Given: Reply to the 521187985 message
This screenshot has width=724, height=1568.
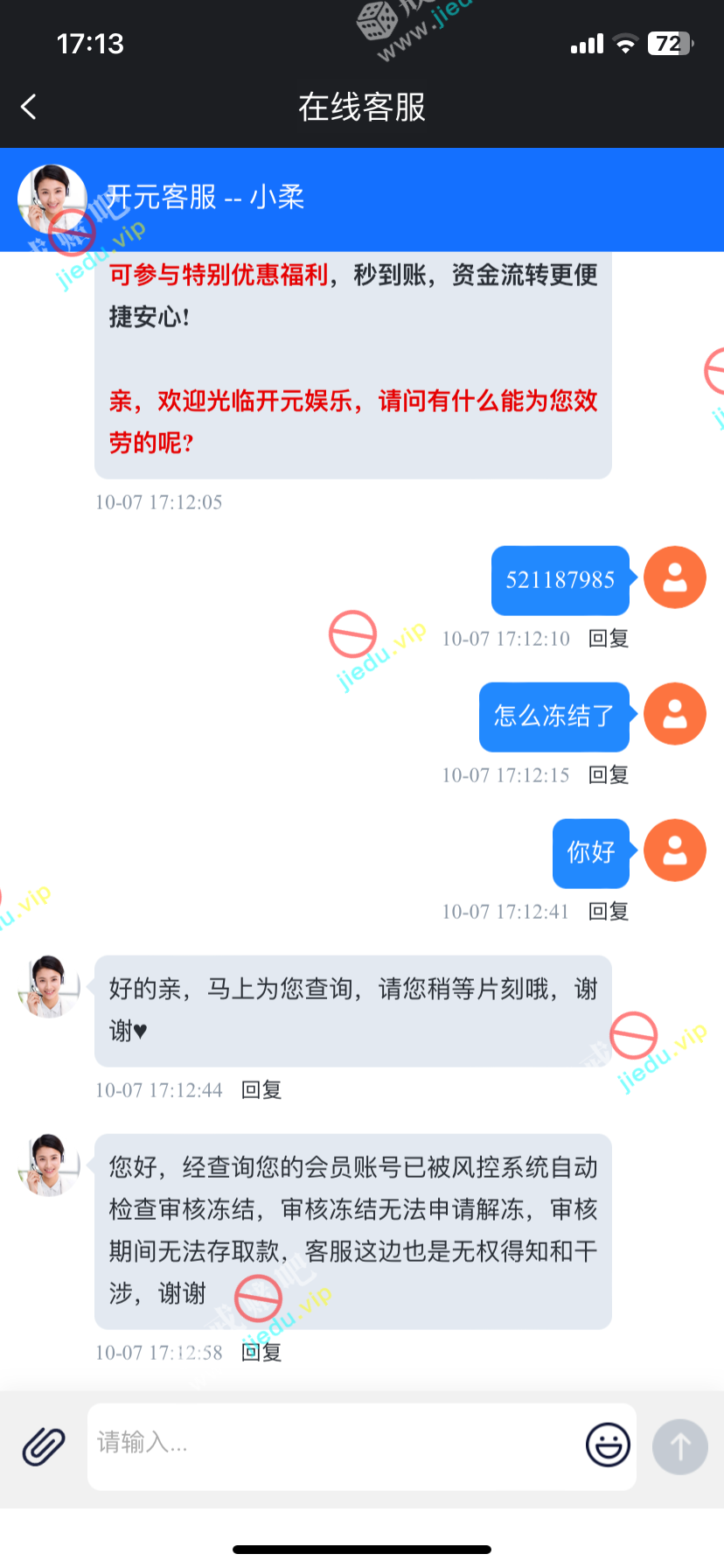Looking at the screenshot, I should [x=609, y=639].
